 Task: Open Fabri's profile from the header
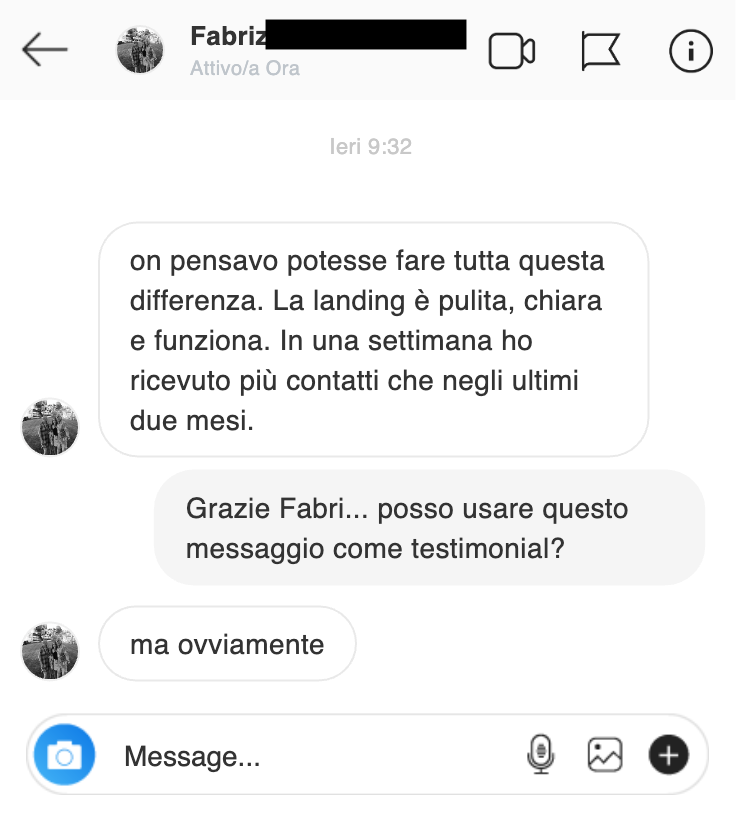pyautogui.click(x=140, y=50)
